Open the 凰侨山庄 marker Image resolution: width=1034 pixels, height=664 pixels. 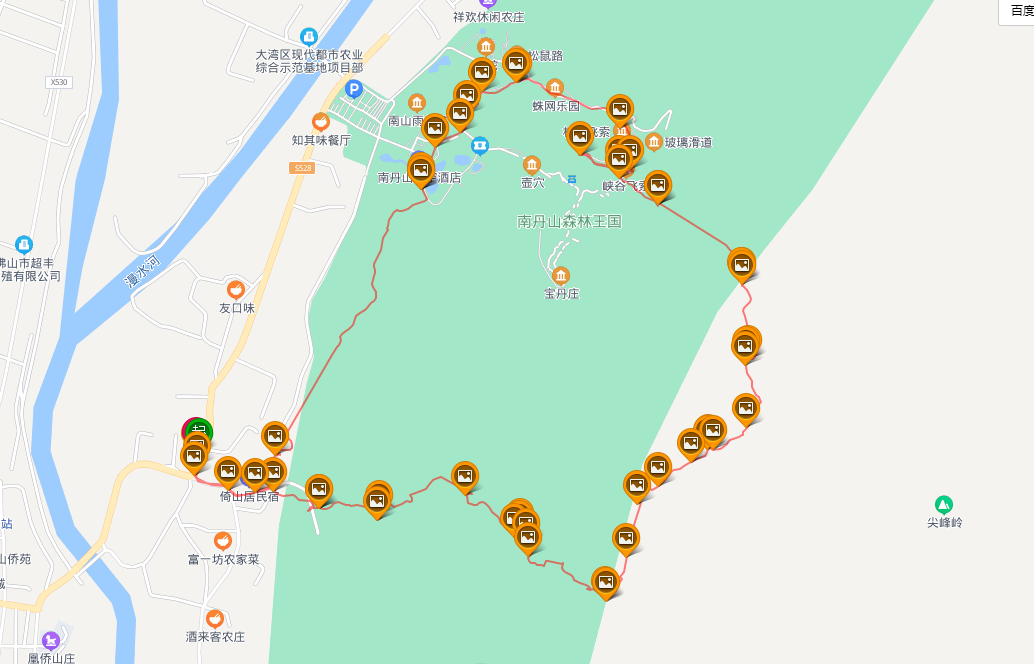pos(50,640)
